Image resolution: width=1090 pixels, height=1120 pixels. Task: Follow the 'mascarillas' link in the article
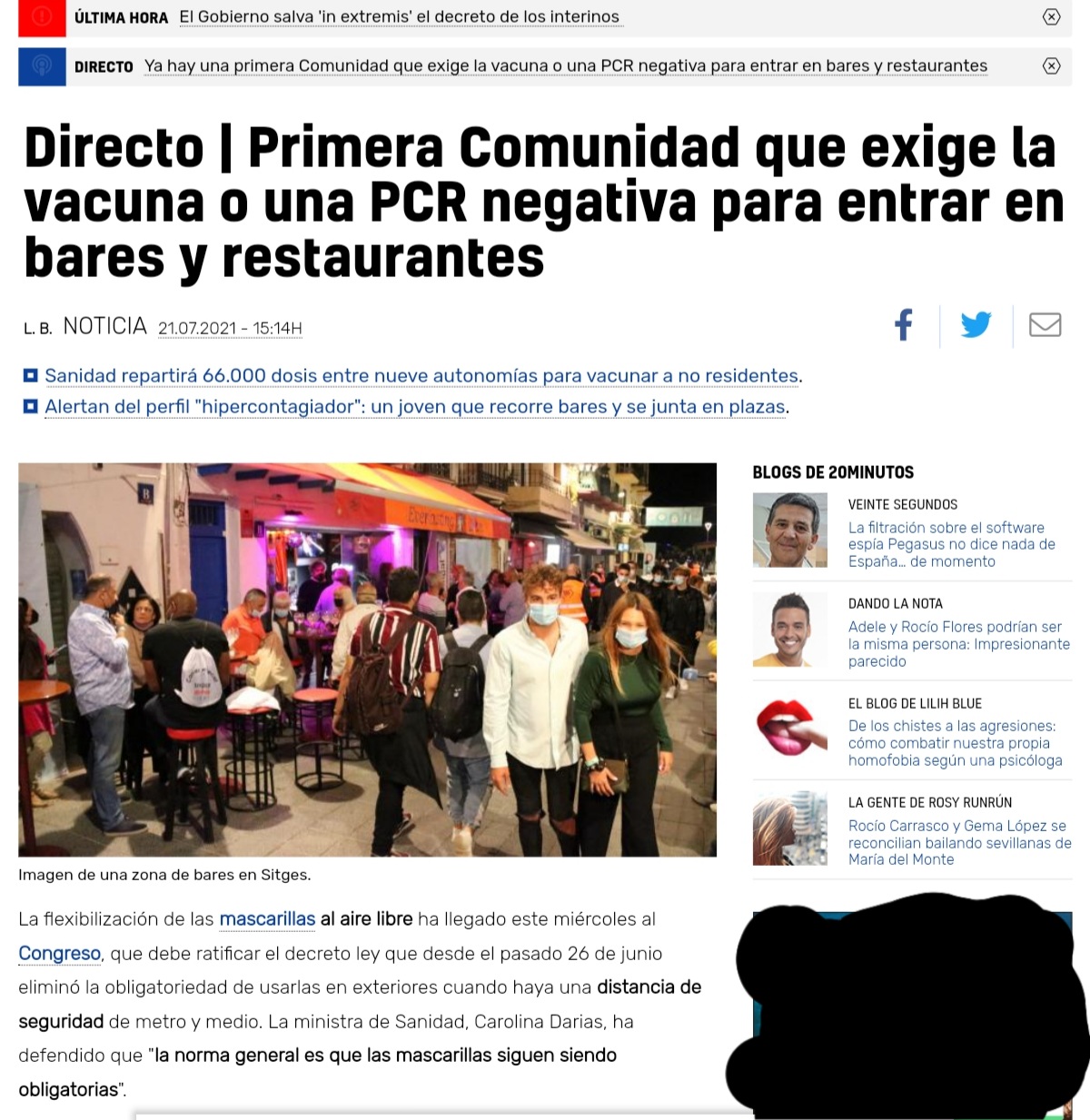click(267, 919)
